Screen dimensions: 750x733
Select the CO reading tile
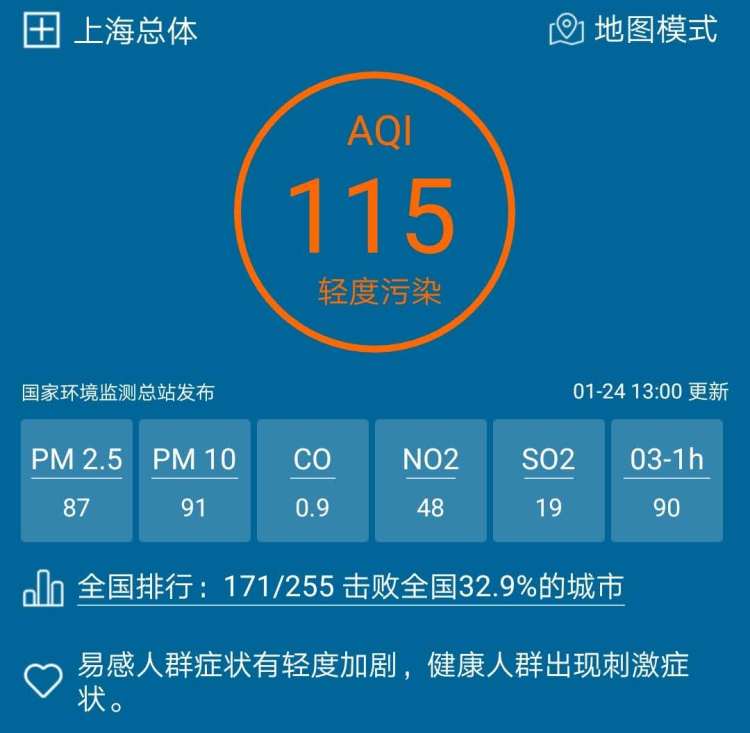[312, 481]
